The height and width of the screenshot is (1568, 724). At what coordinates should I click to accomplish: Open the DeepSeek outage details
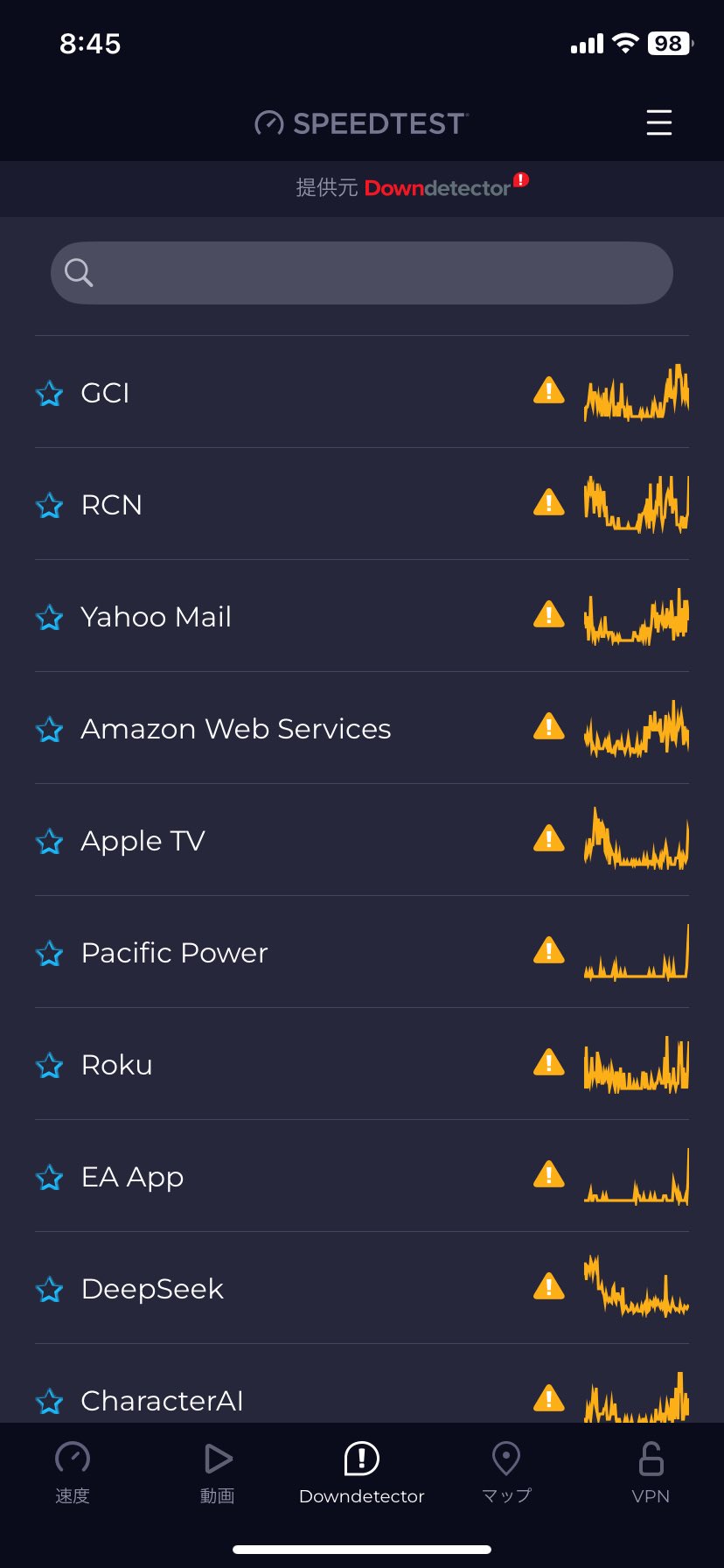tap(362, 1288)
